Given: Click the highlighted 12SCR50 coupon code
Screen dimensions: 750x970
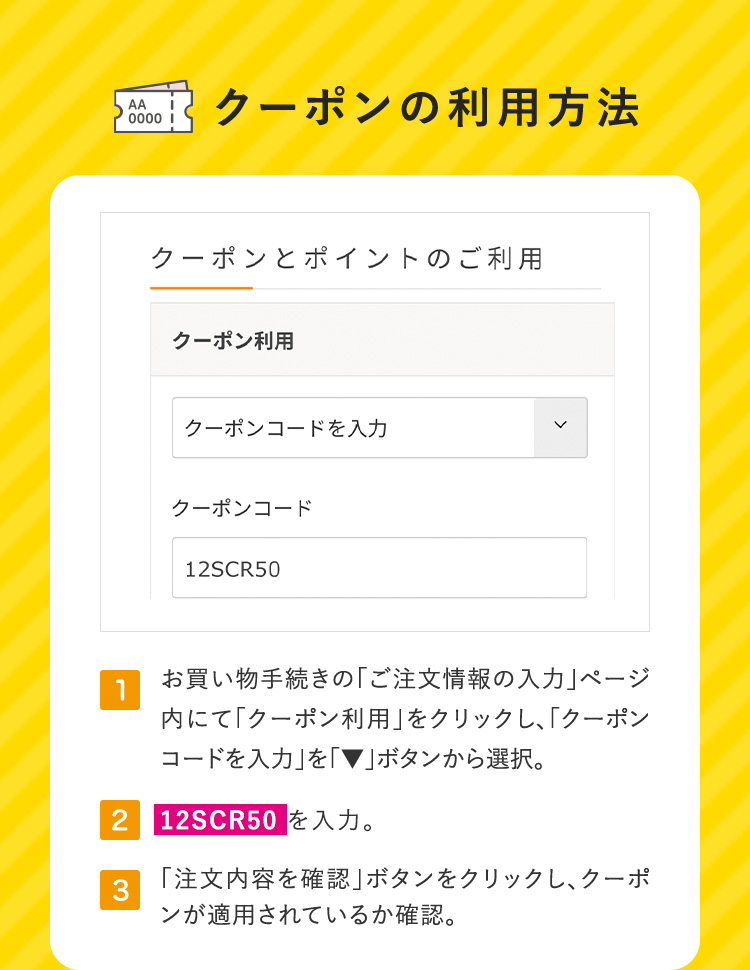Looking at the screenshot, I should pos(222,820).
